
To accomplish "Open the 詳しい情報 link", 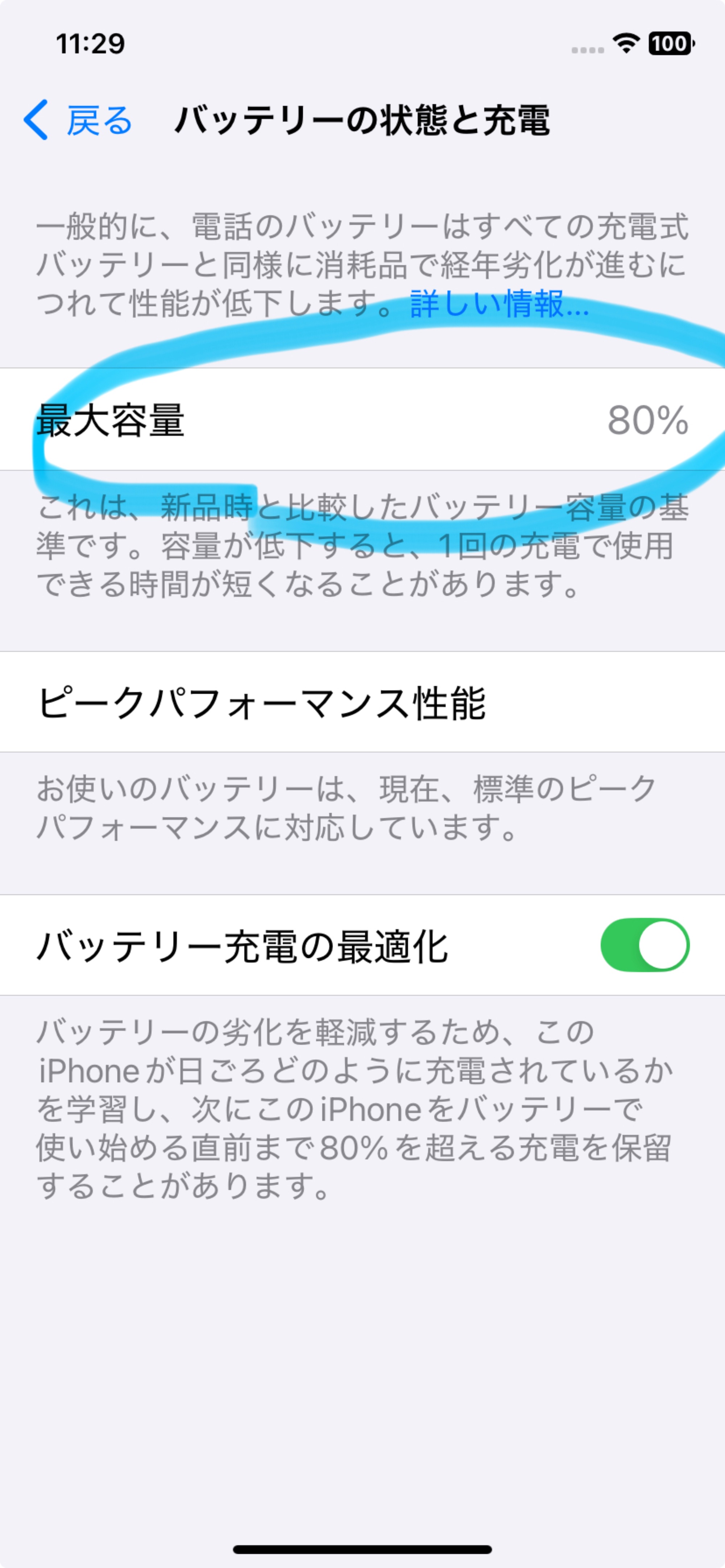I will pyautogui.click(x=499, y=303).
